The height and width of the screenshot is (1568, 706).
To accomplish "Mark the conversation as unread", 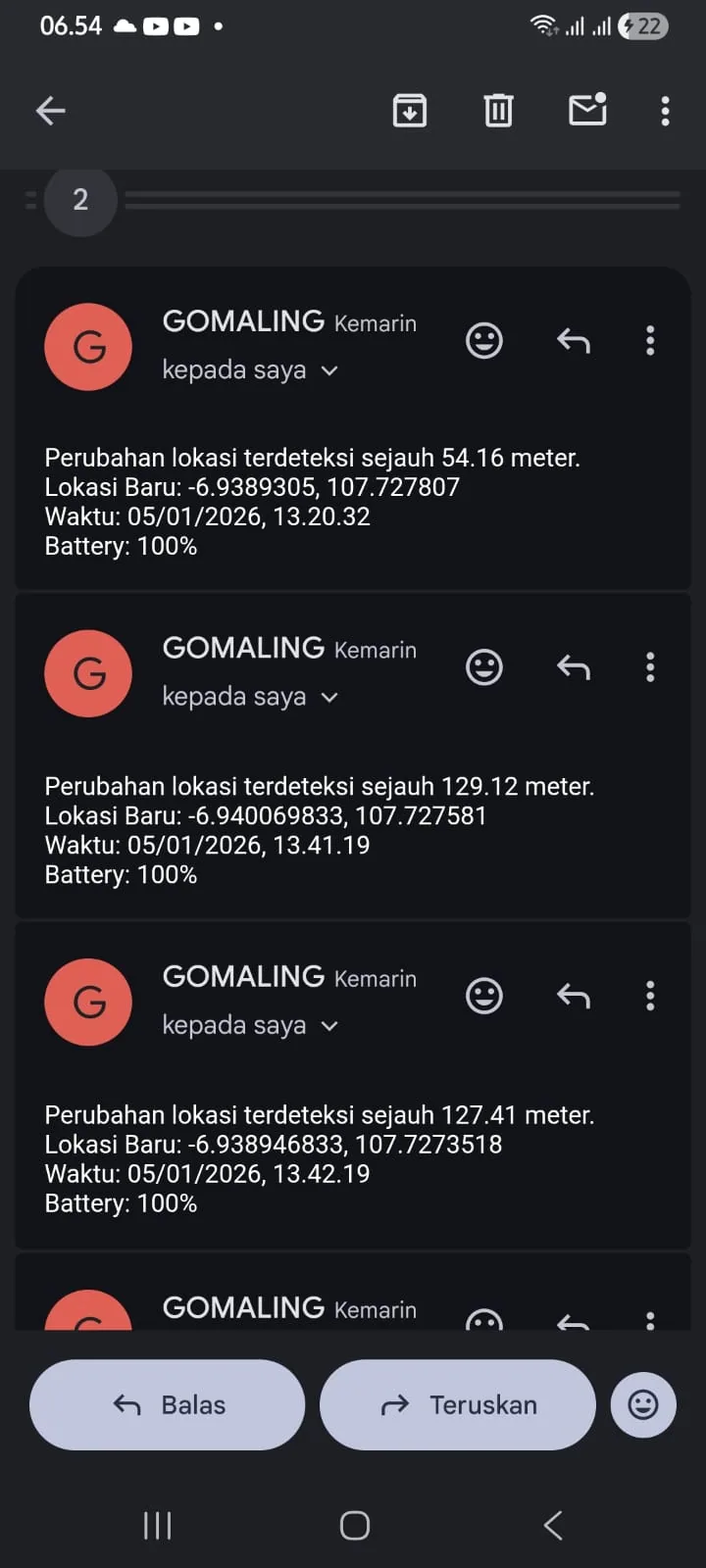I will (x=587, y=110).
